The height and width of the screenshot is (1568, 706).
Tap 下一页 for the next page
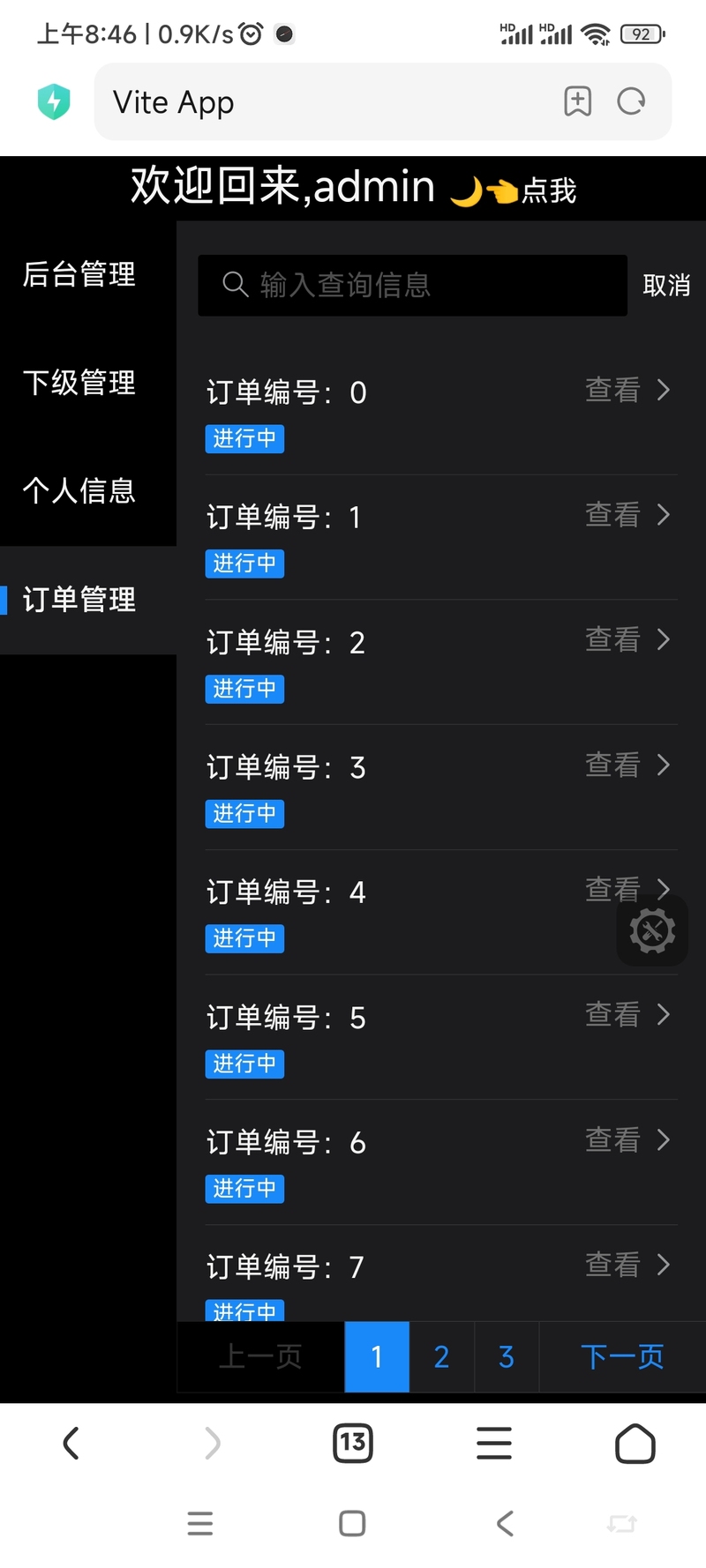(x=622, y=1356)
